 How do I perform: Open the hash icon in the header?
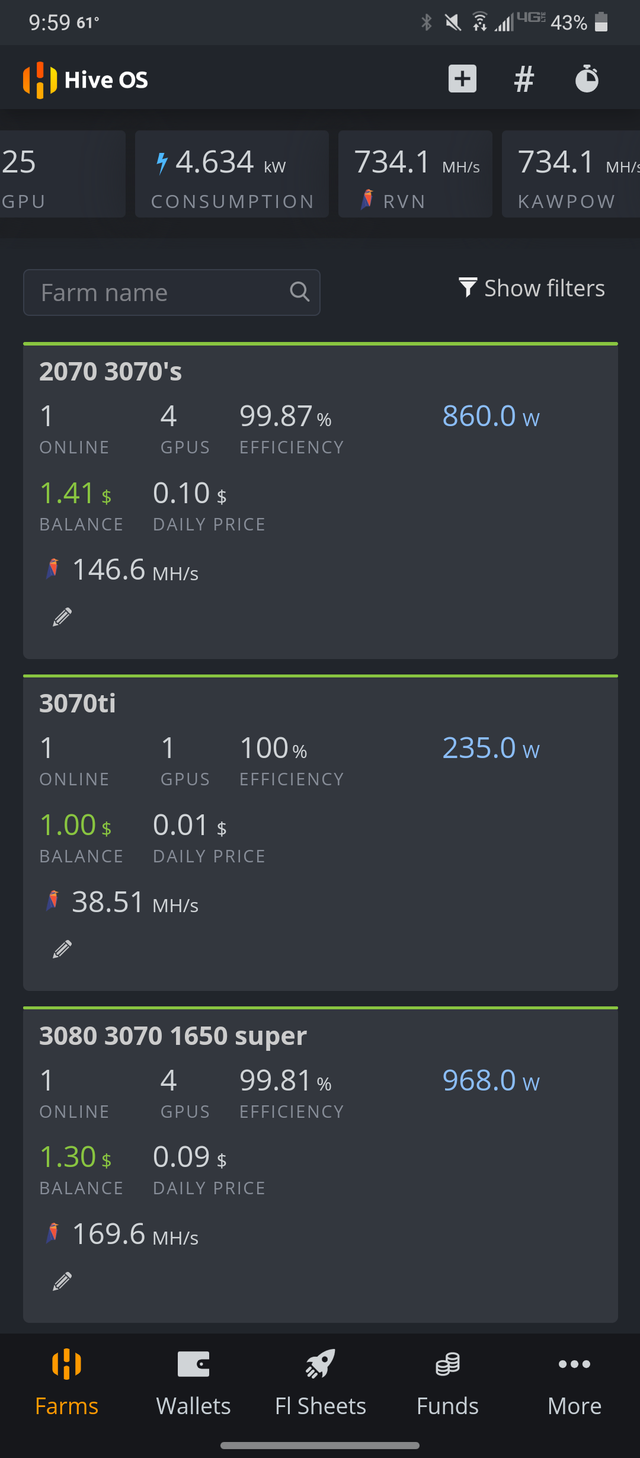(524, 79)
